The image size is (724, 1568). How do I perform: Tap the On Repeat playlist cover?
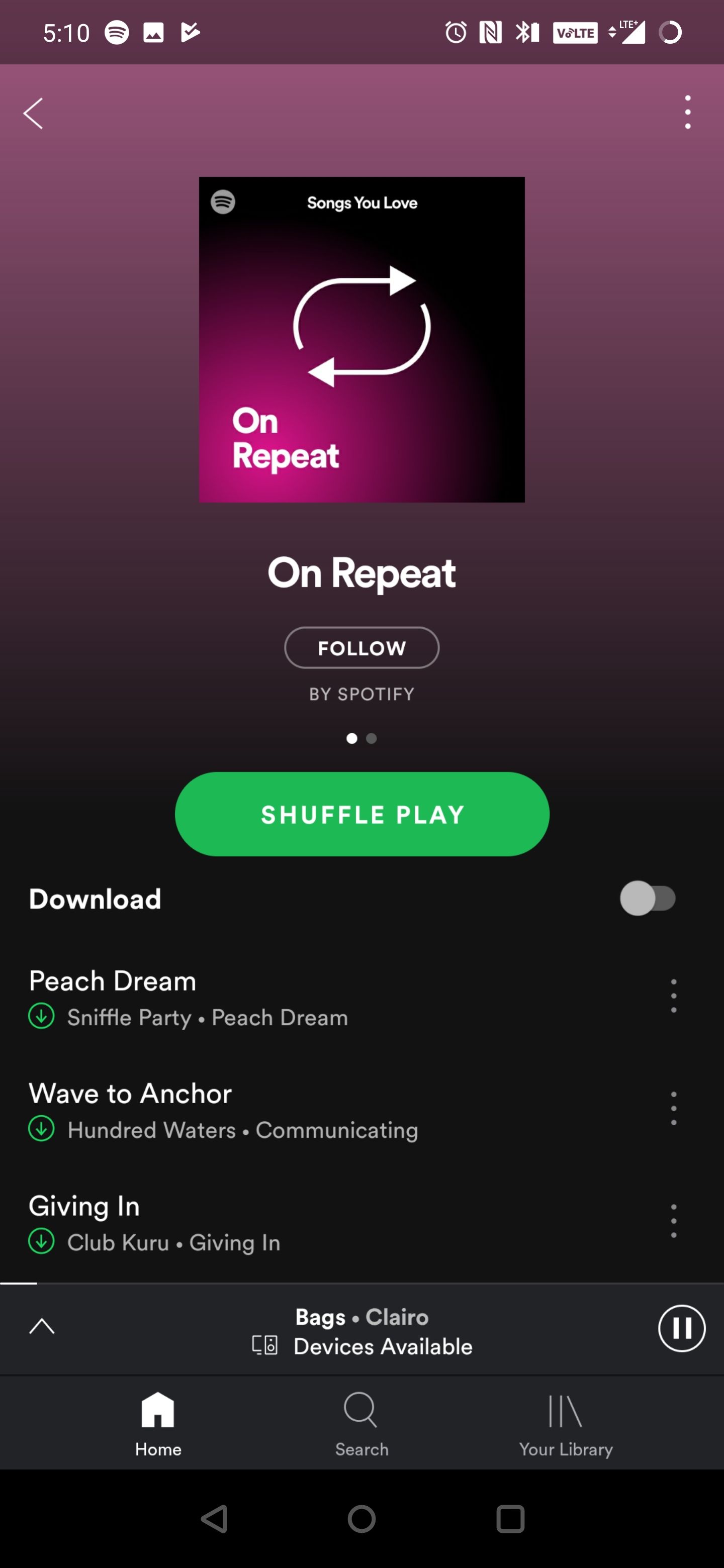click(361, 338)
